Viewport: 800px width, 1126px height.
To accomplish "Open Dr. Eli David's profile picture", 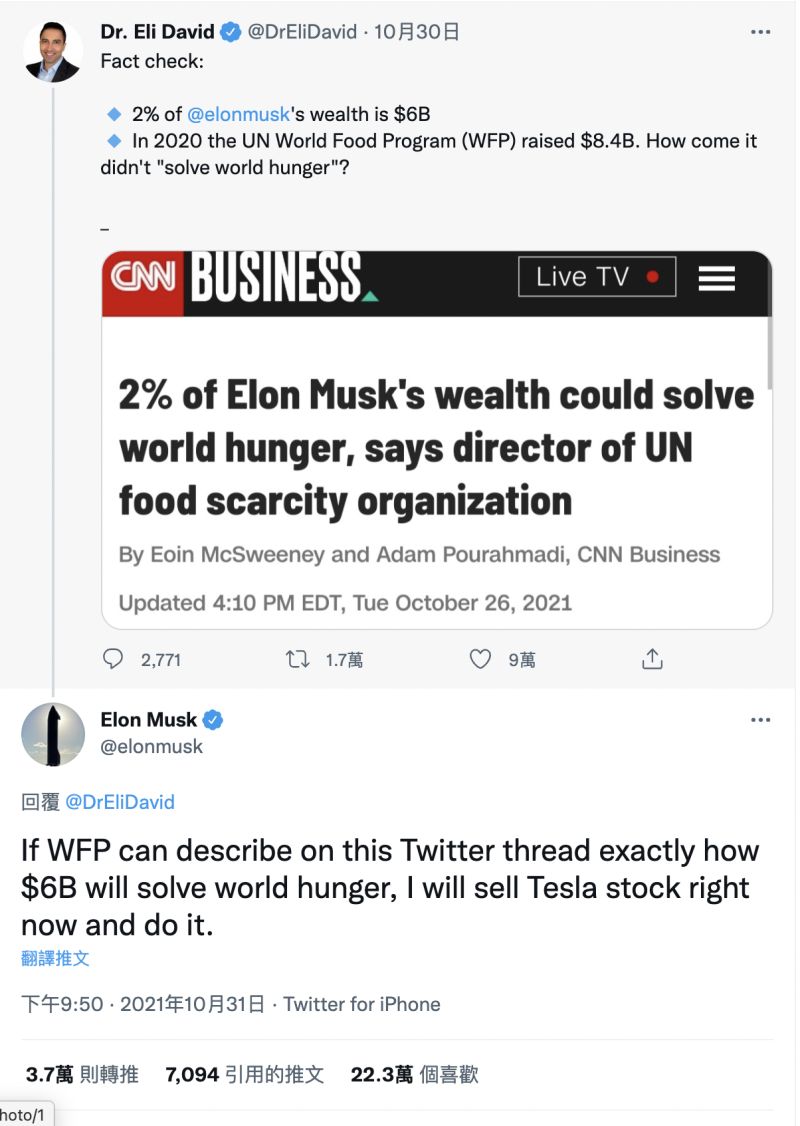I will point(52,52).
